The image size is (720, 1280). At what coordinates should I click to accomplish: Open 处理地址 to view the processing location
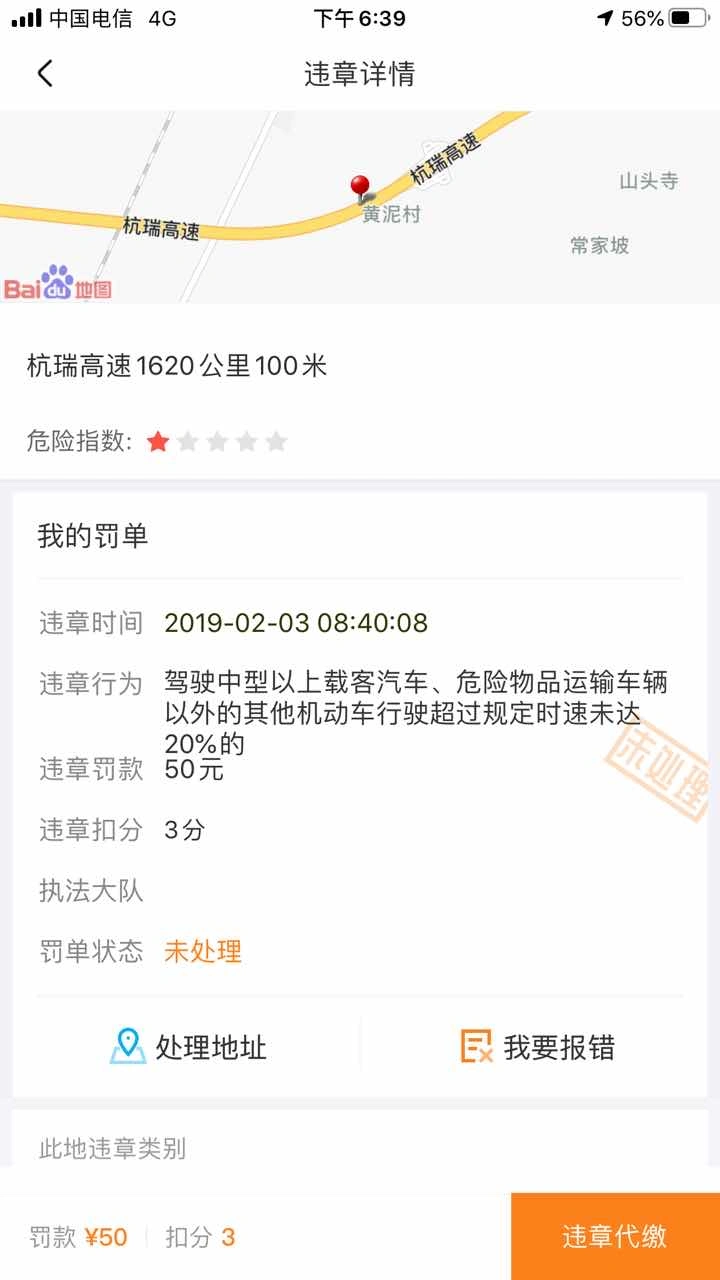[x=188, y=1047]
